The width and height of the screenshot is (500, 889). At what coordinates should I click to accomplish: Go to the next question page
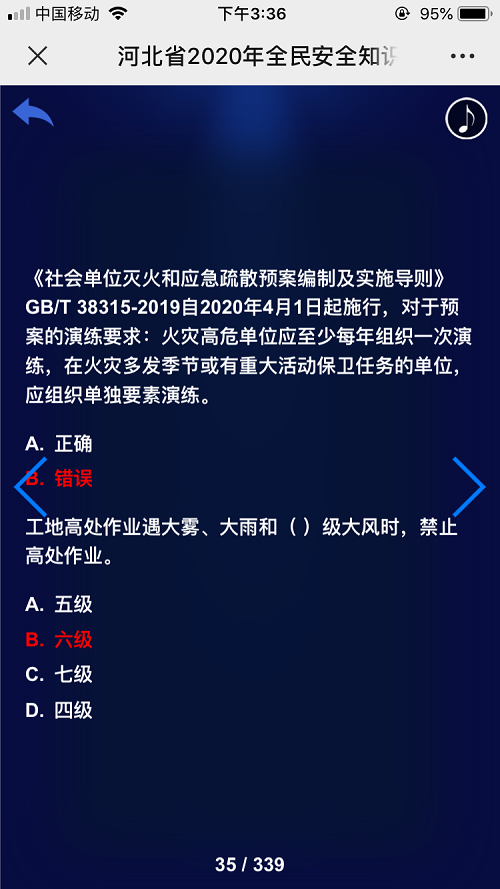(469, 487)
